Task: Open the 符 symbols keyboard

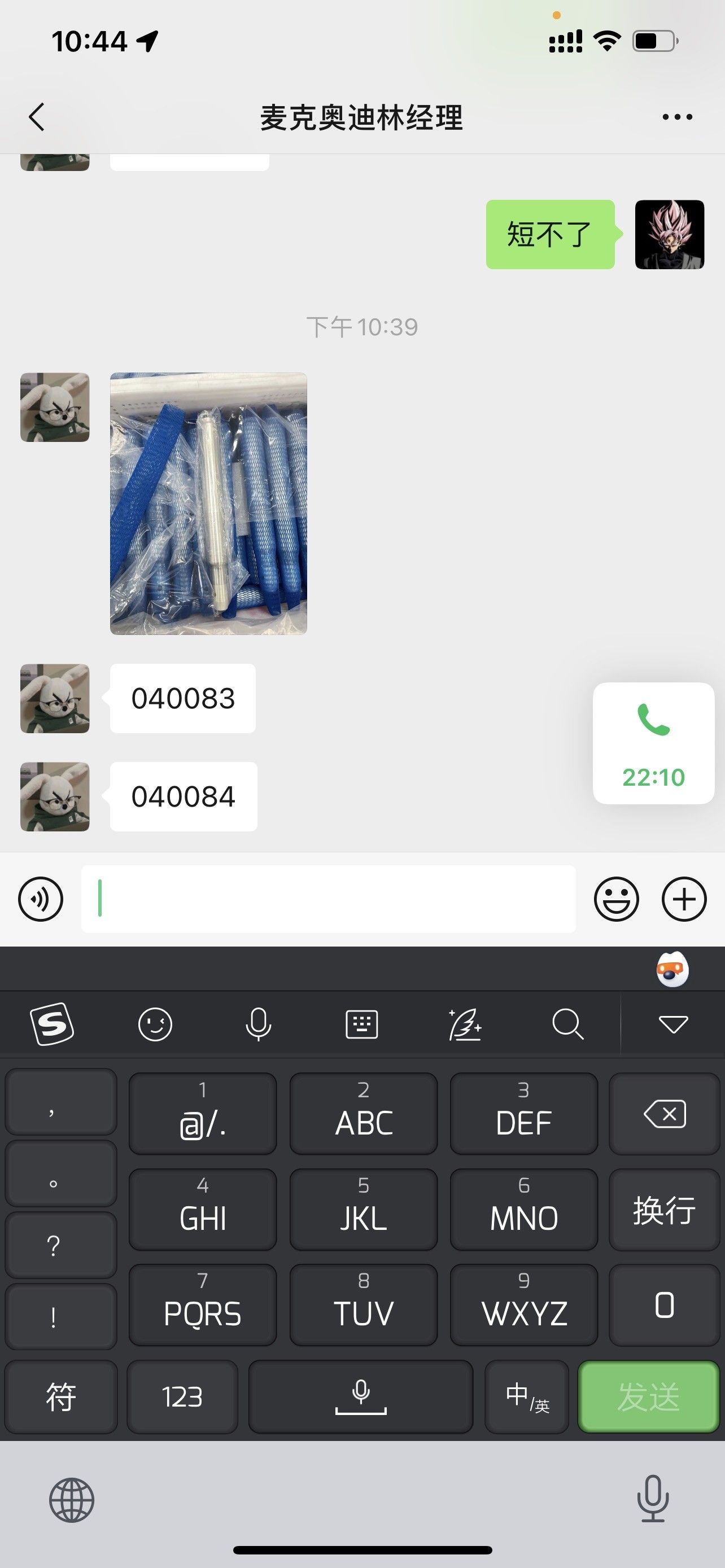Action: [x=61, y=1397]
